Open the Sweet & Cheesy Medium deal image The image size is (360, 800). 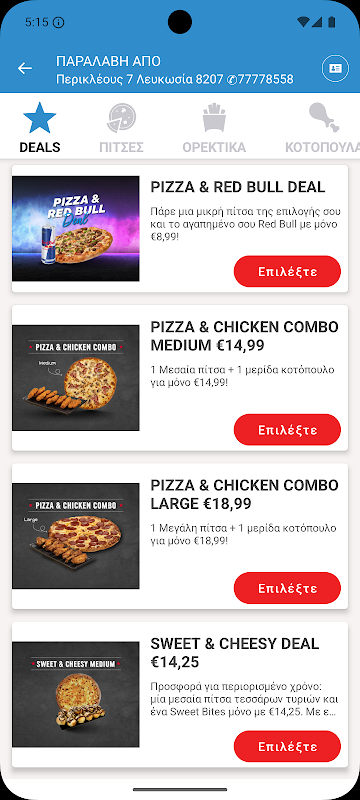[x=75, y=694]
